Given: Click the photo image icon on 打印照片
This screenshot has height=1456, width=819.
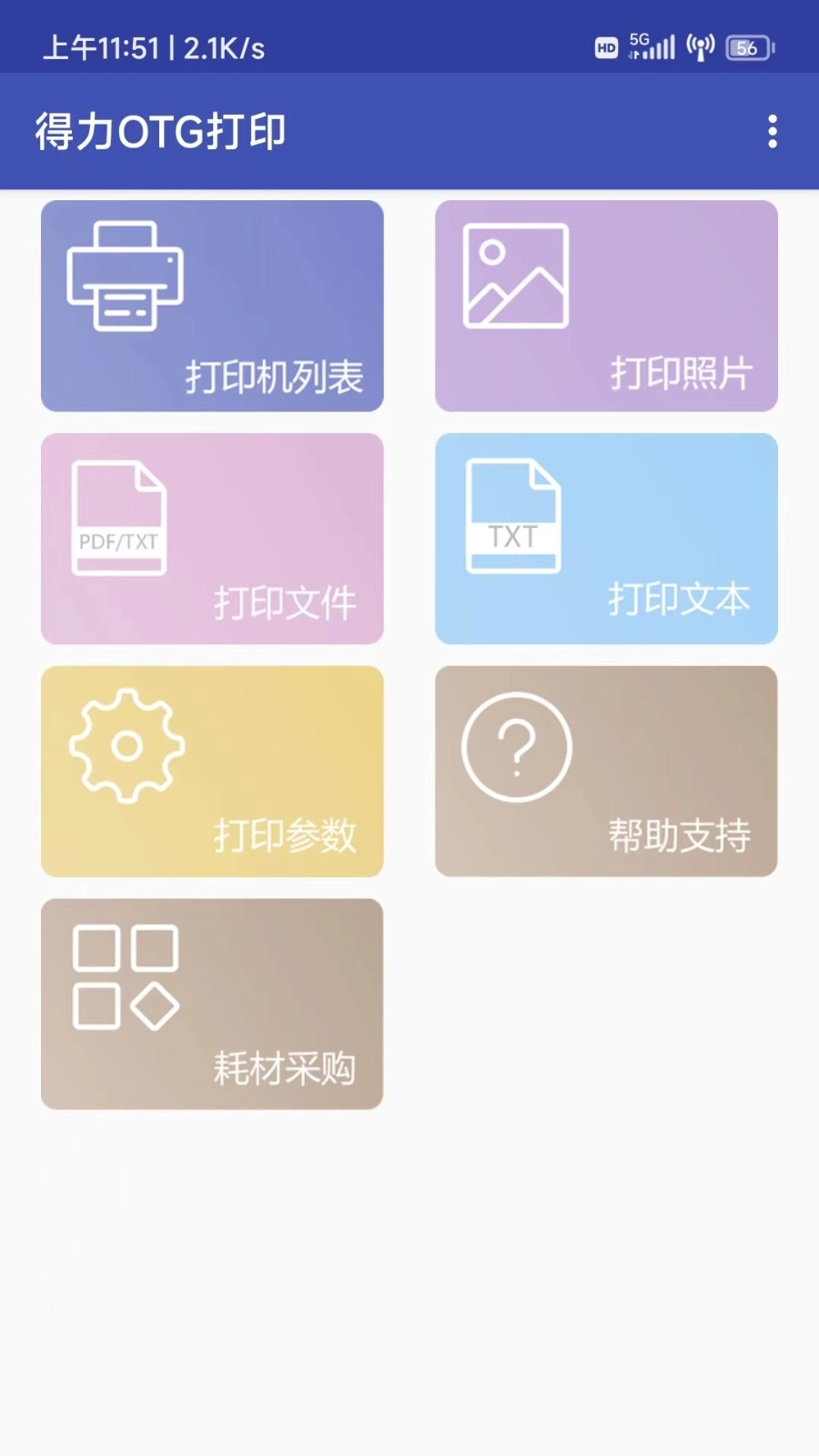Looking at the screenshot, I should coord(514,276).
